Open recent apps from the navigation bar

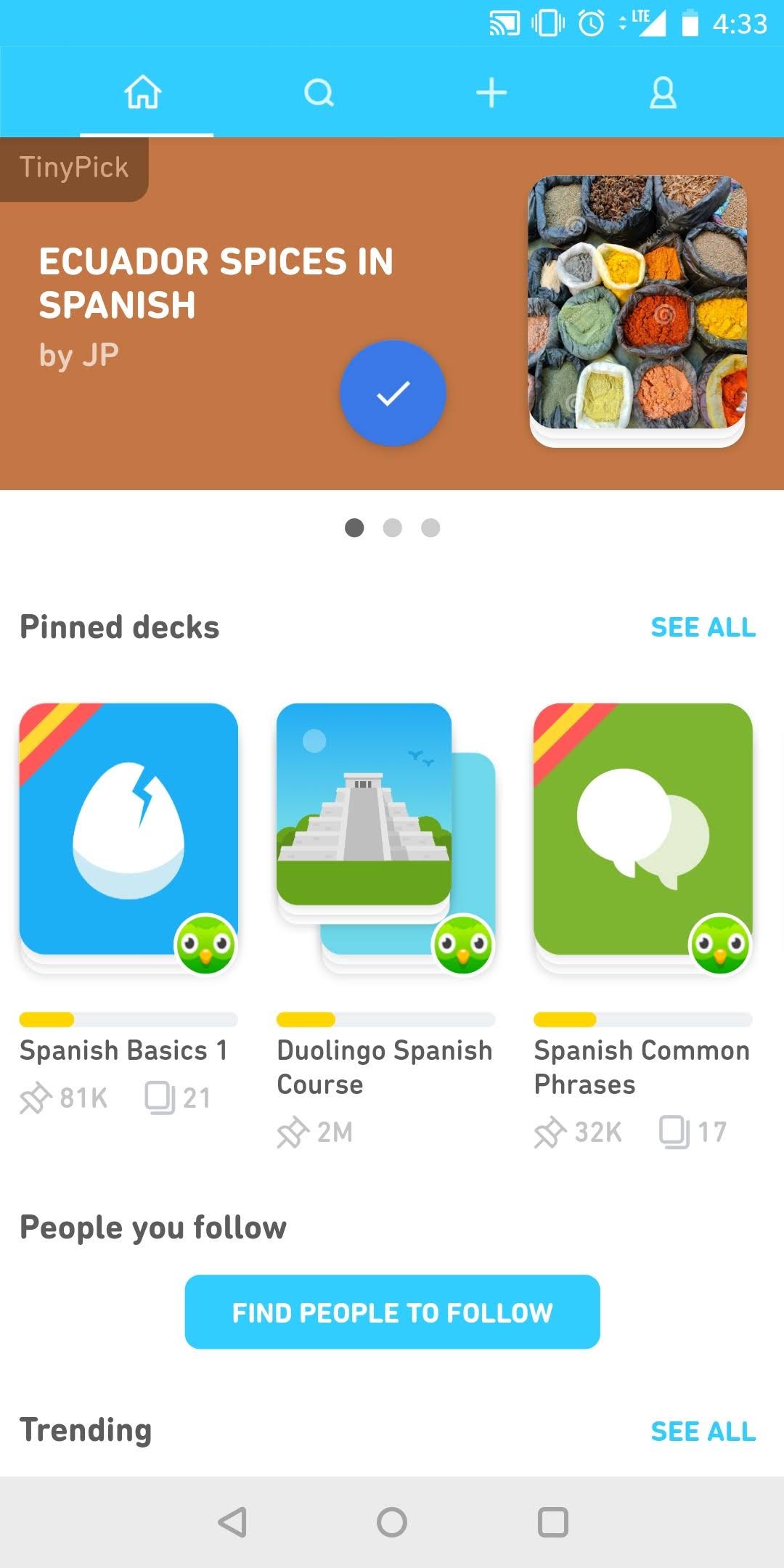point(552,1522)
